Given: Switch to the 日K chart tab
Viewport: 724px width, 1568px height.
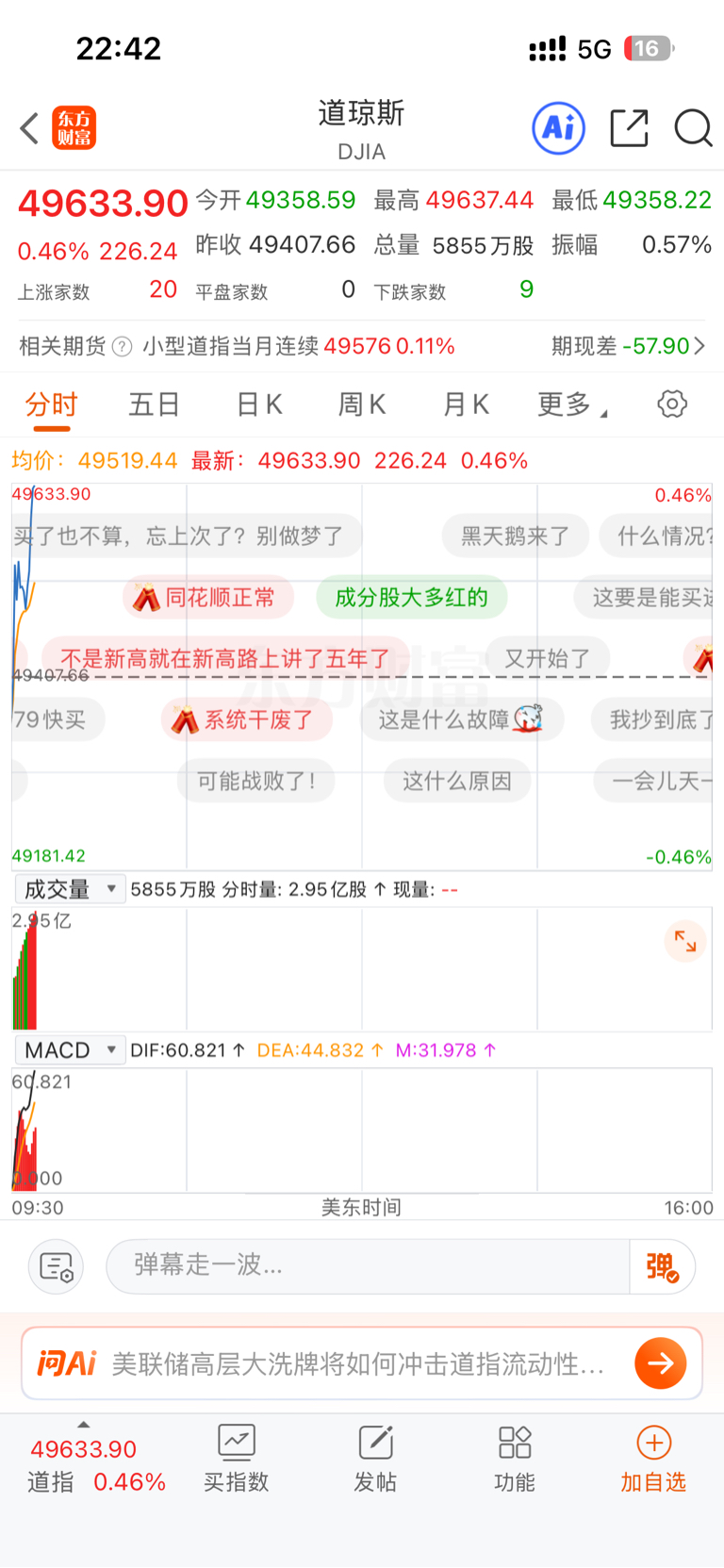Looking at the screenshot, I should coord(258,405).
